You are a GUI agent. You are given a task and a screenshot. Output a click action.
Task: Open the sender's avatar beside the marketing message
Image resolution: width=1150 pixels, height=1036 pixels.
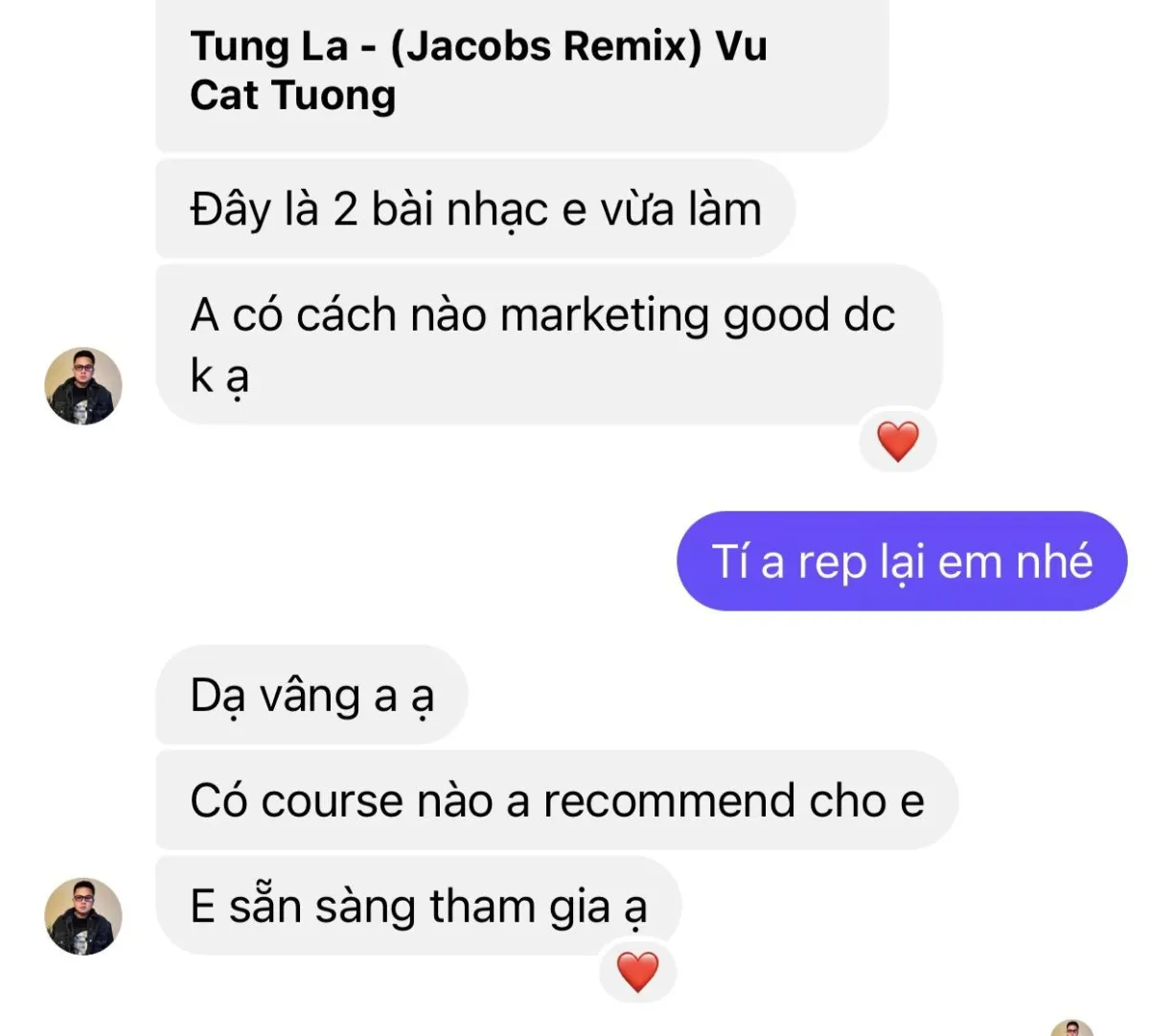(x=83, y=386)
